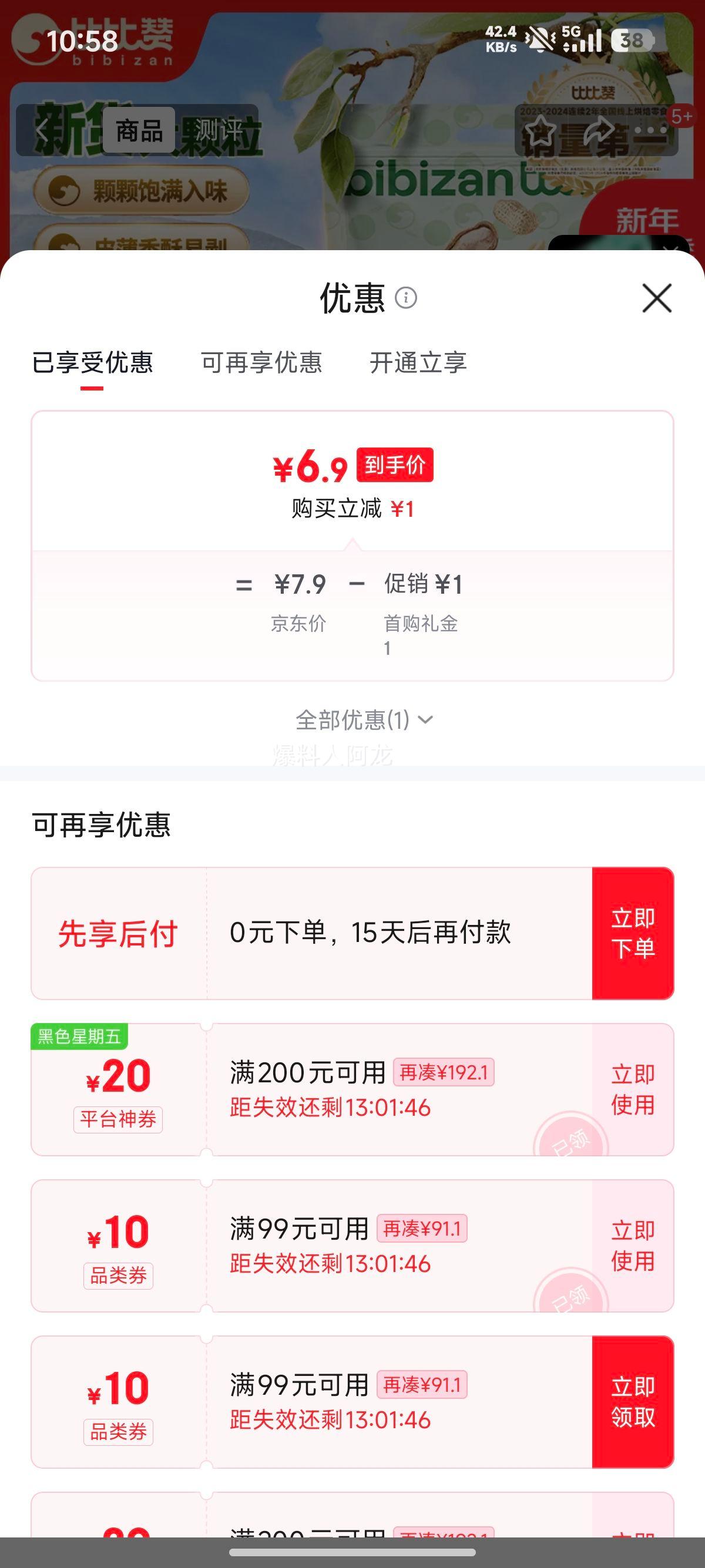Screen dimensions: 705x1568
Task: Select the 已享受优惠 tab
Action: tap(95, 364)
